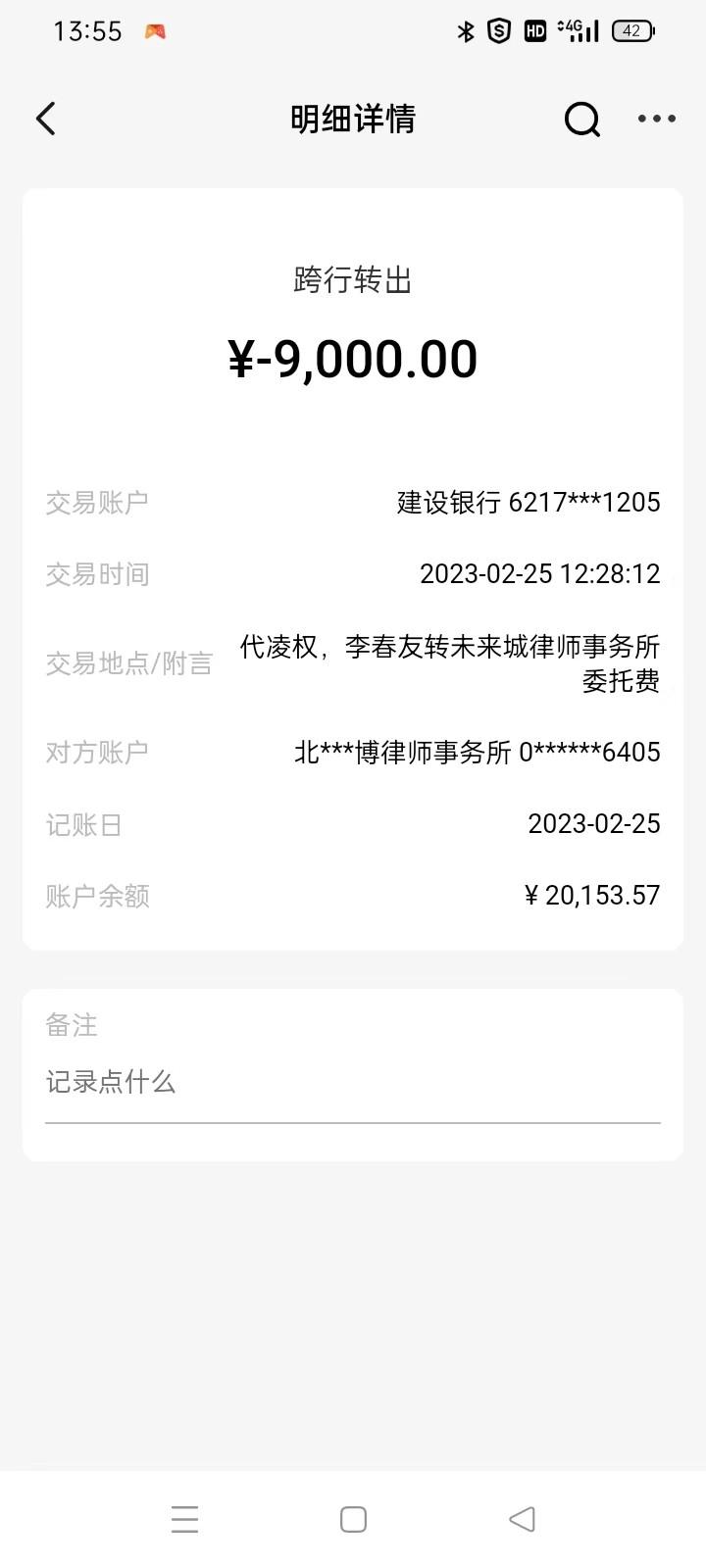Screen dimensions: 706x1568
Task: Go back from the 明细详情 page
Action: click(x=45, y=119)
